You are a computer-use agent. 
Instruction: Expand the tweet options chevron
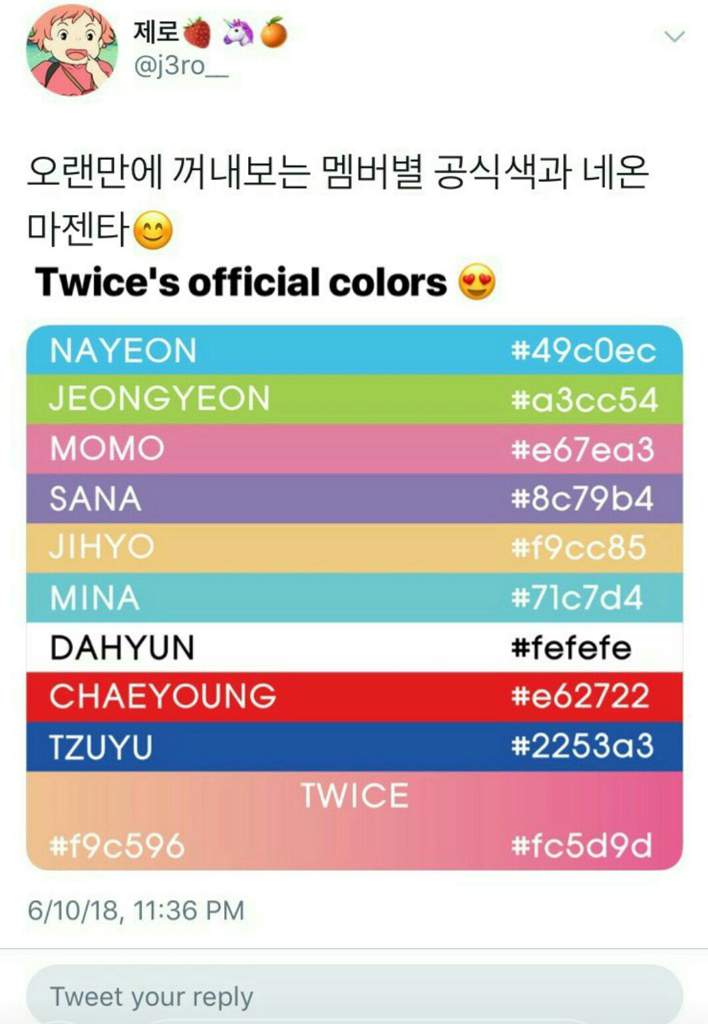[675, 36]
